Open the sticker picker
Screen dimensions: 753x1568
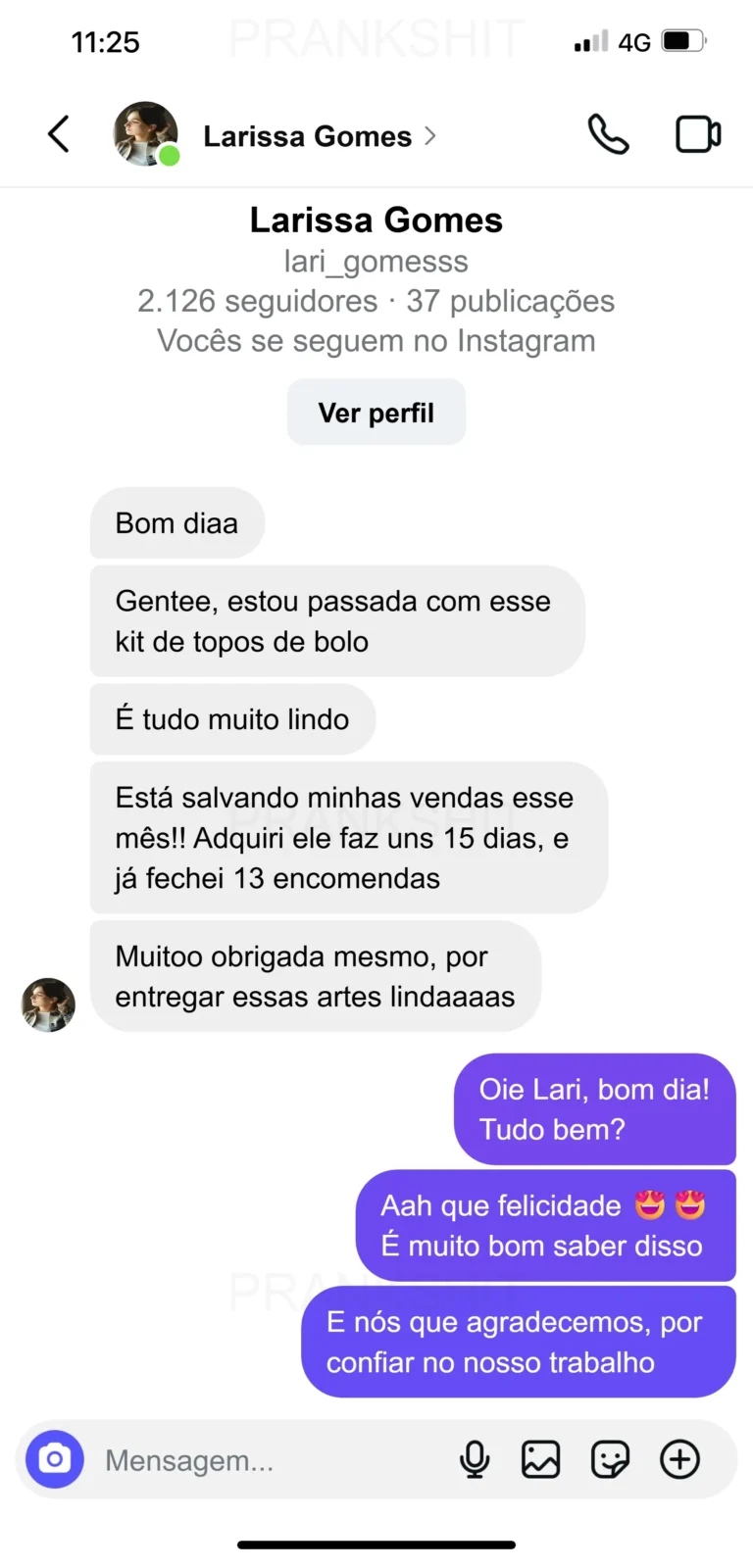click(x=610, y=1459)
